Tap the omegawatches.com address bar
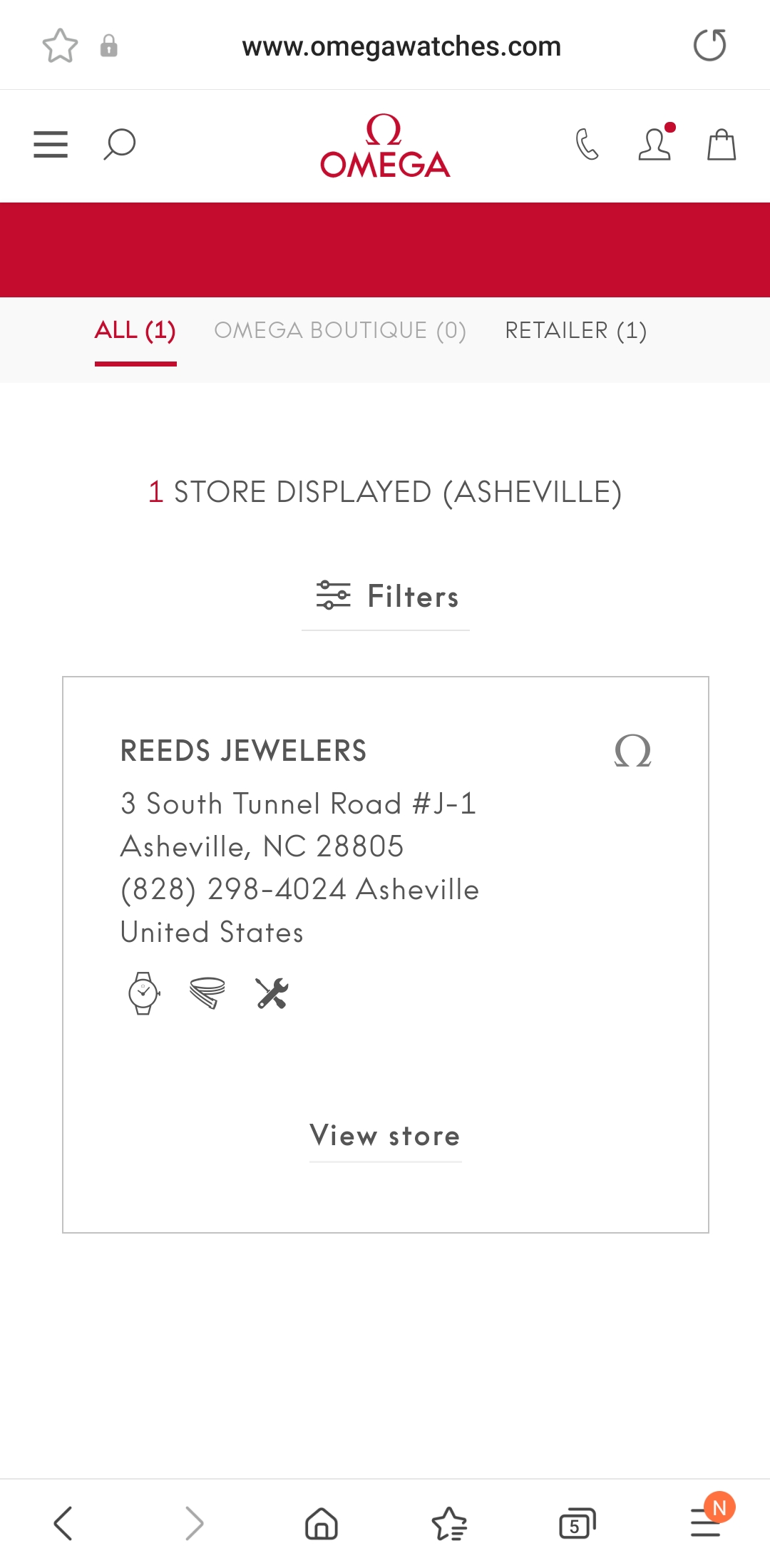The width and height of the screenshot is (770, 1568). tap(401, 46)
